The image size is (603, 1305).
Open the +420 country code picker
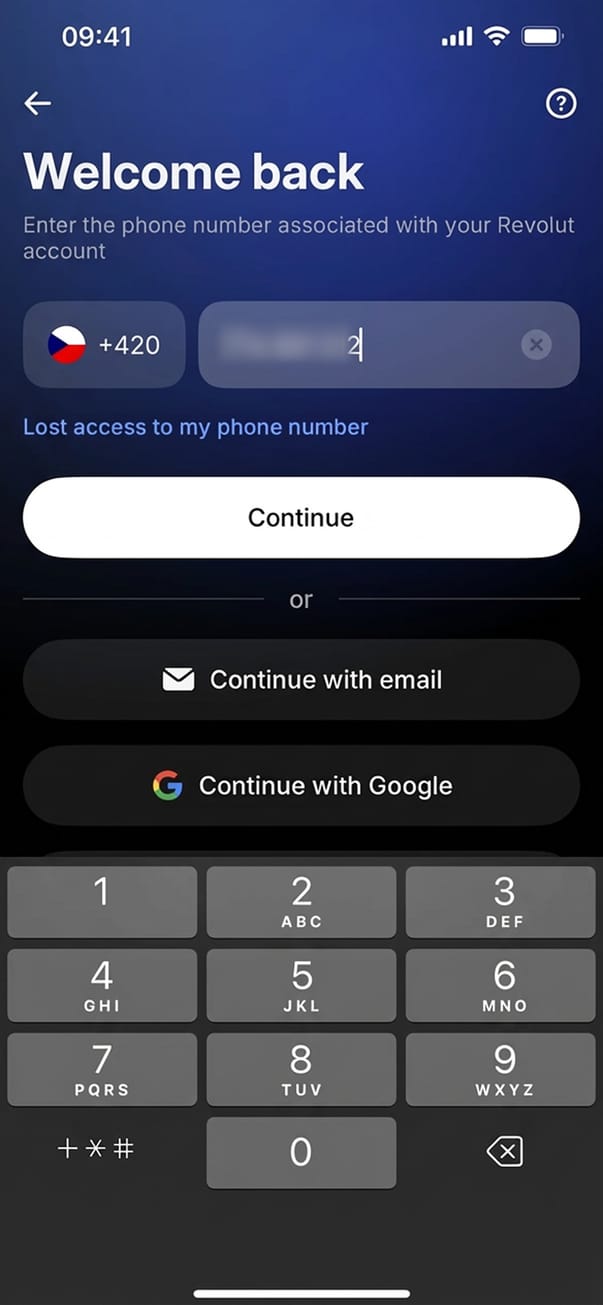coord(104,345)
